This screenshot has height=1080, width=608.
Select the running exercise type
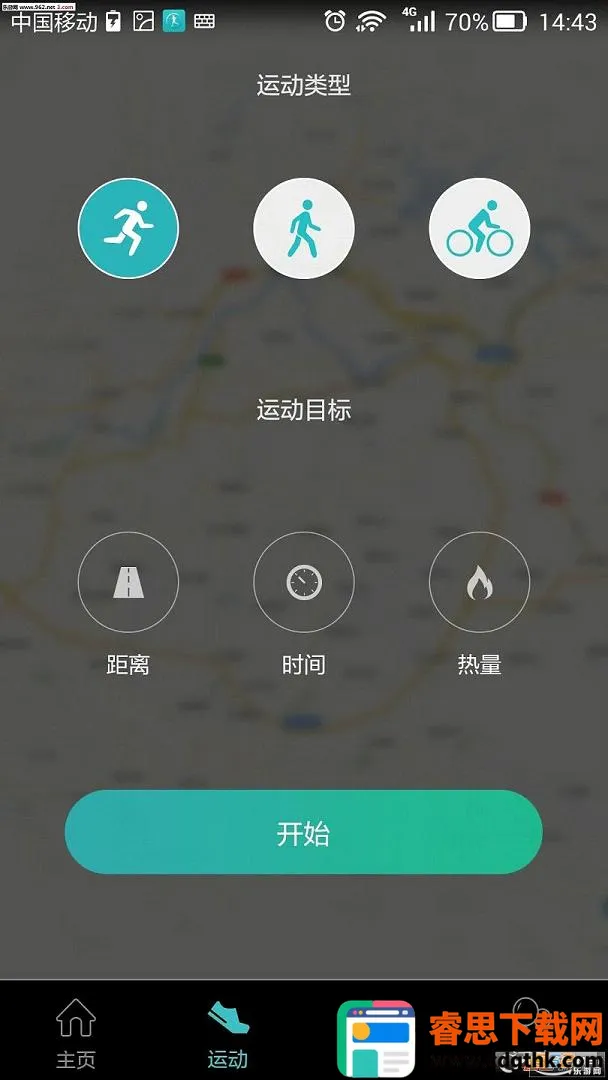point(128,229)
